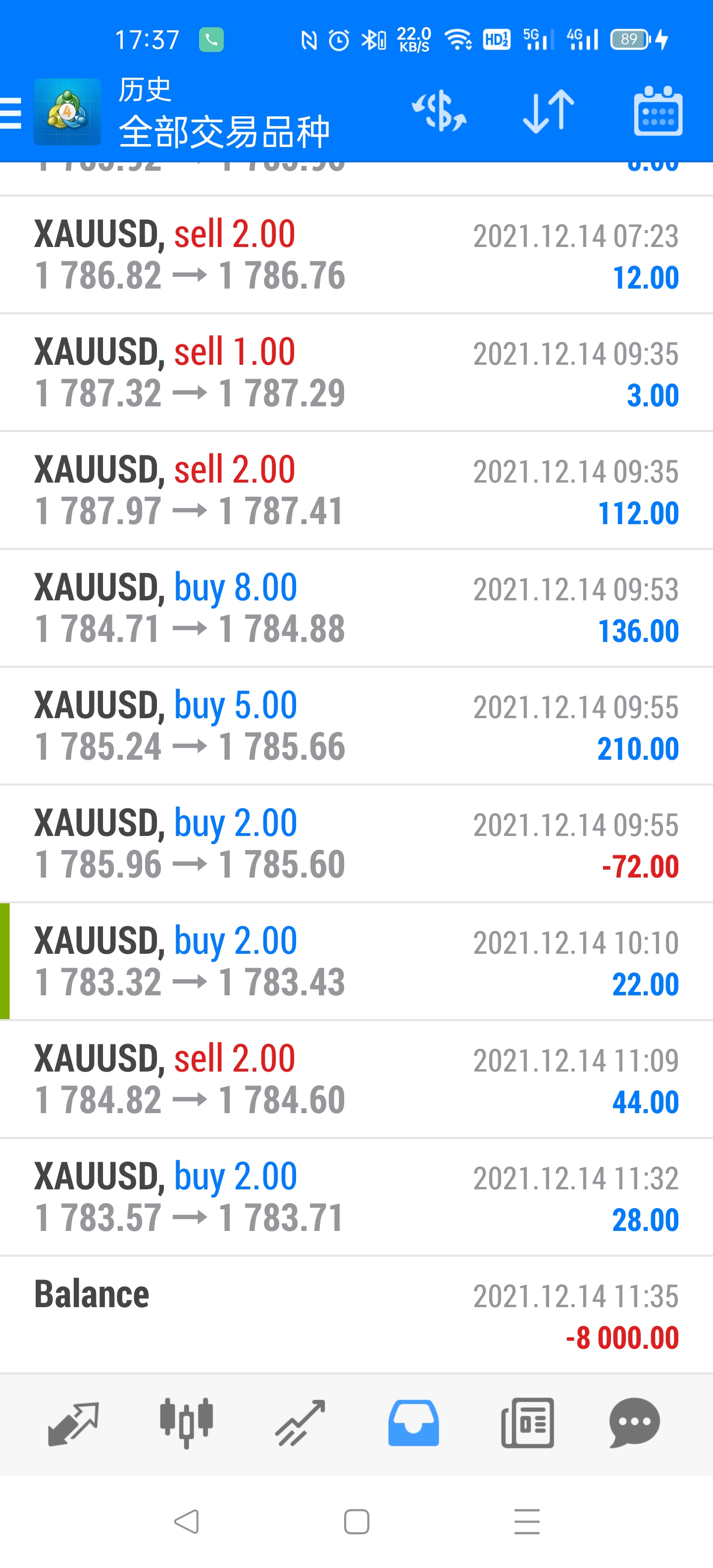Open the sell 2.00 trade from 07:23

click(356, 255)
